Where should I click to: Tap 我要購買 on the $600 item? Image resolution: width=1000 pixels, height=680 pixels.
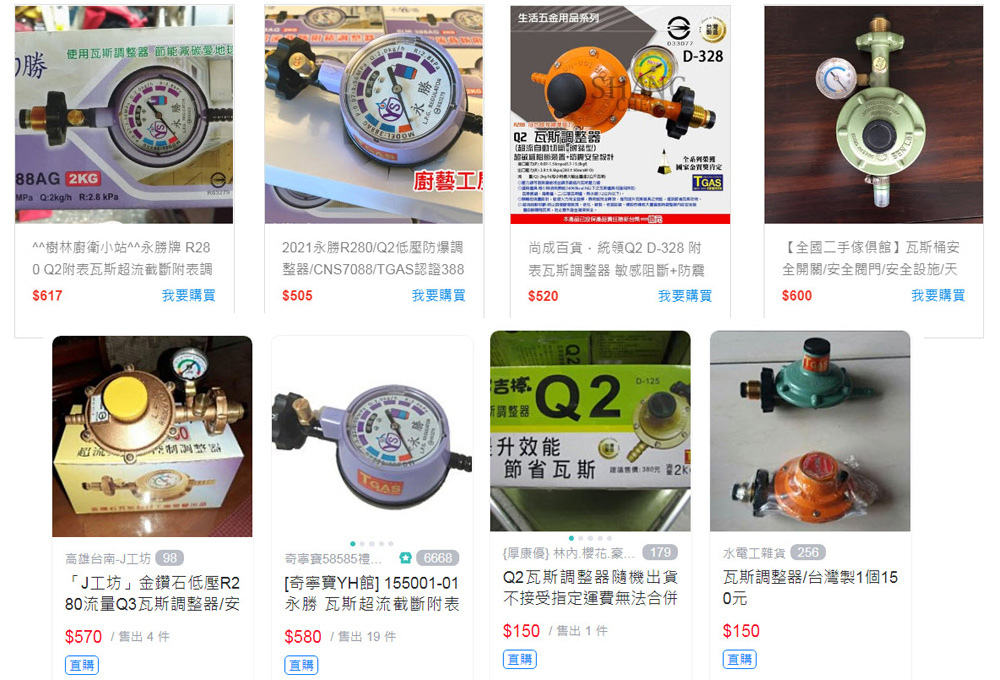pos(938,296)
